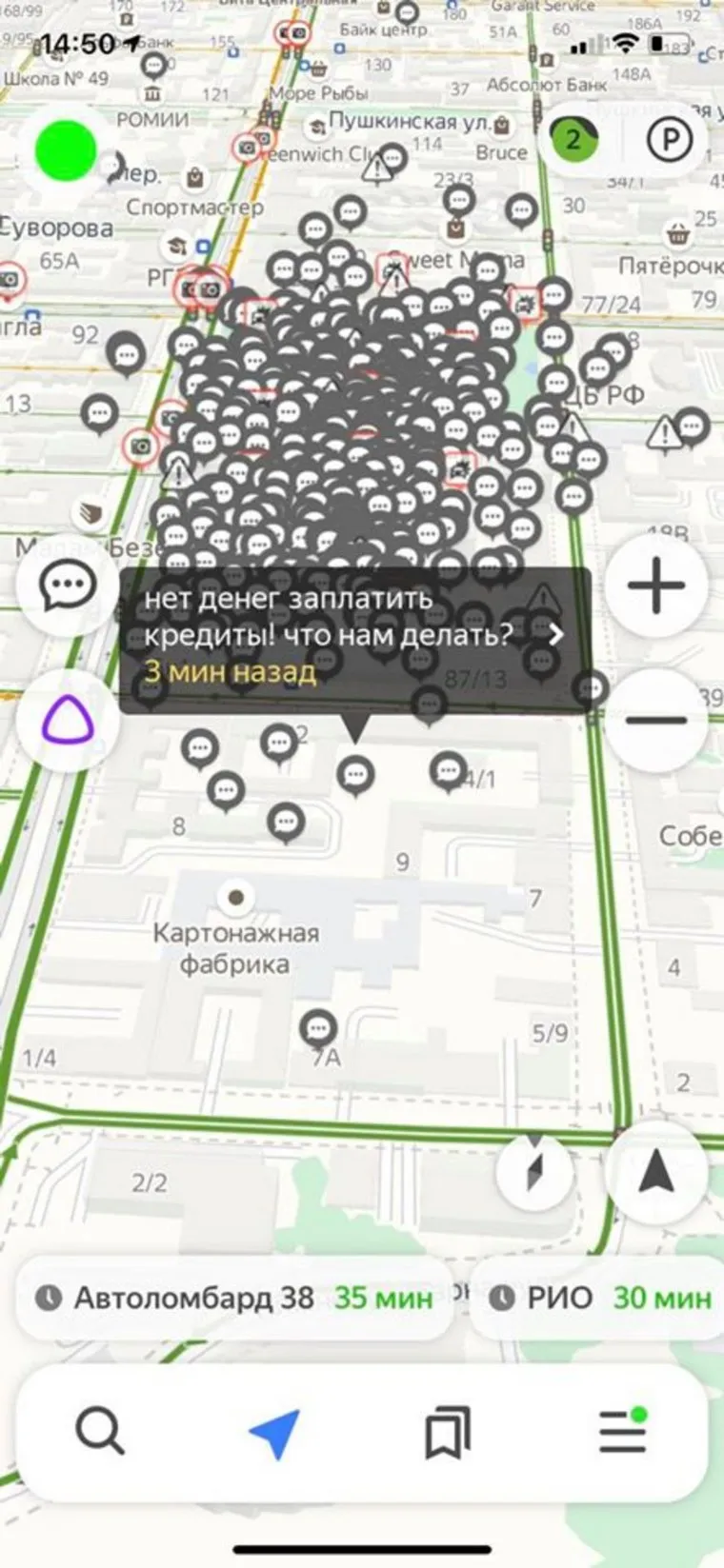Open the main menu

pyautogui.click(x=623, y=1432)
